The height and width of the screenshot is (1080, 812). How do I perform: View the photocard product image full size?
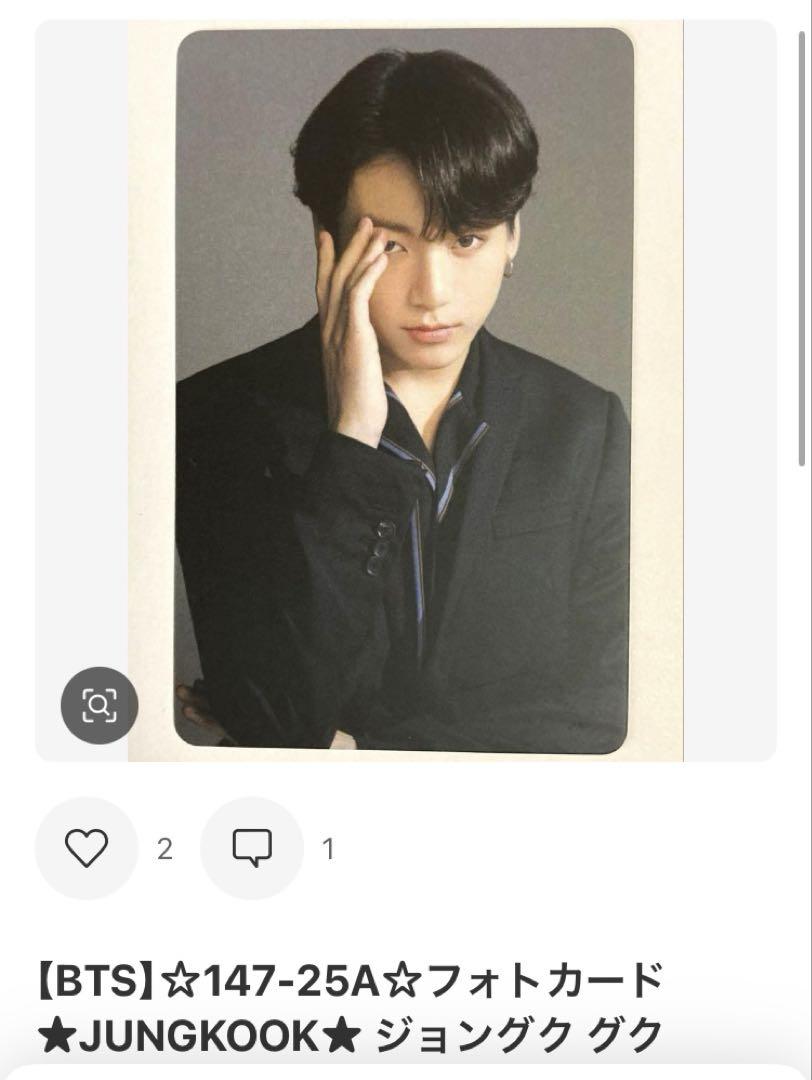[405, 390]
